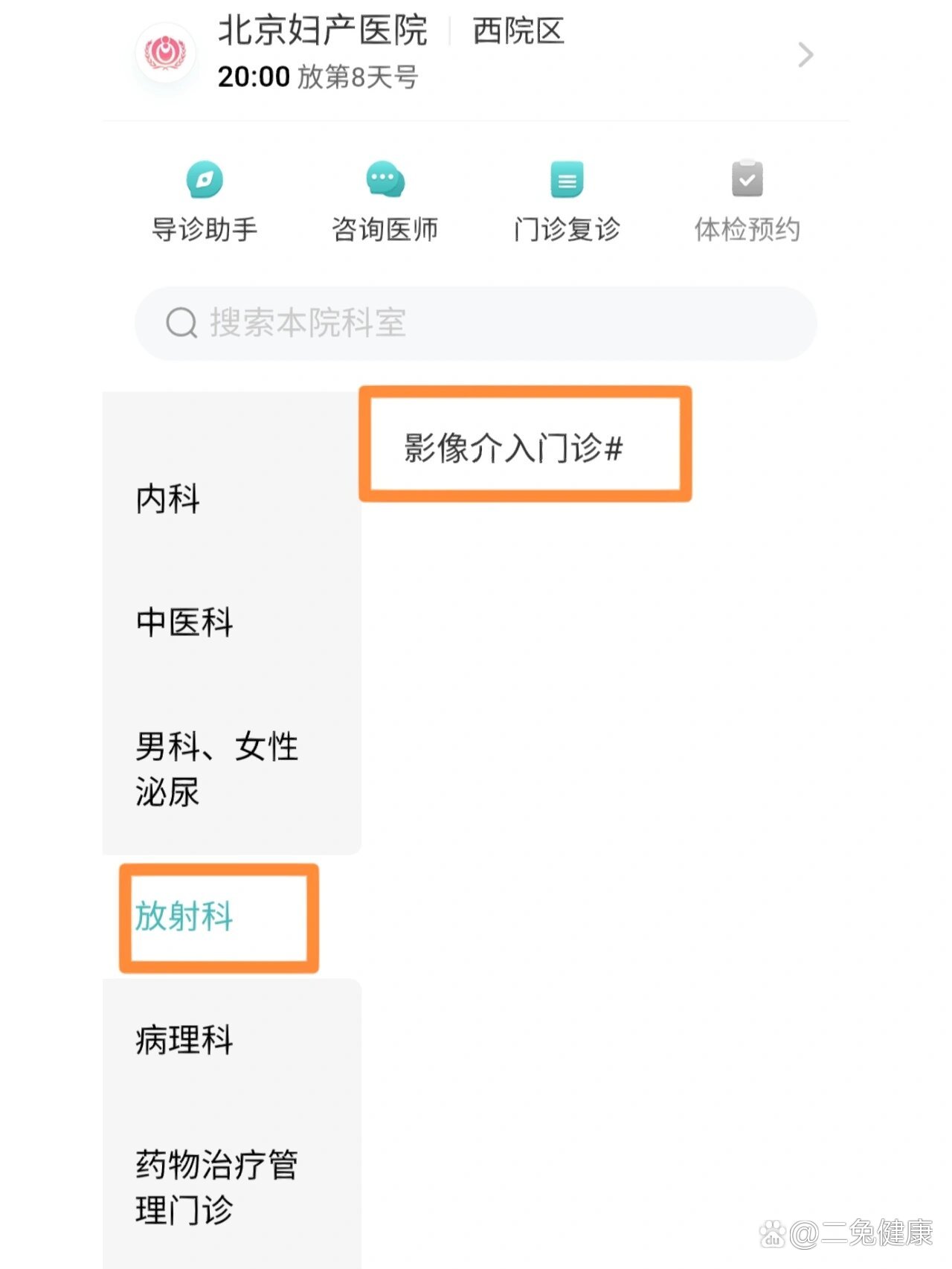The image size is (952, 1269).
Task: Click the 北京妇产医院 hospital name link
Action: (323, 31)
